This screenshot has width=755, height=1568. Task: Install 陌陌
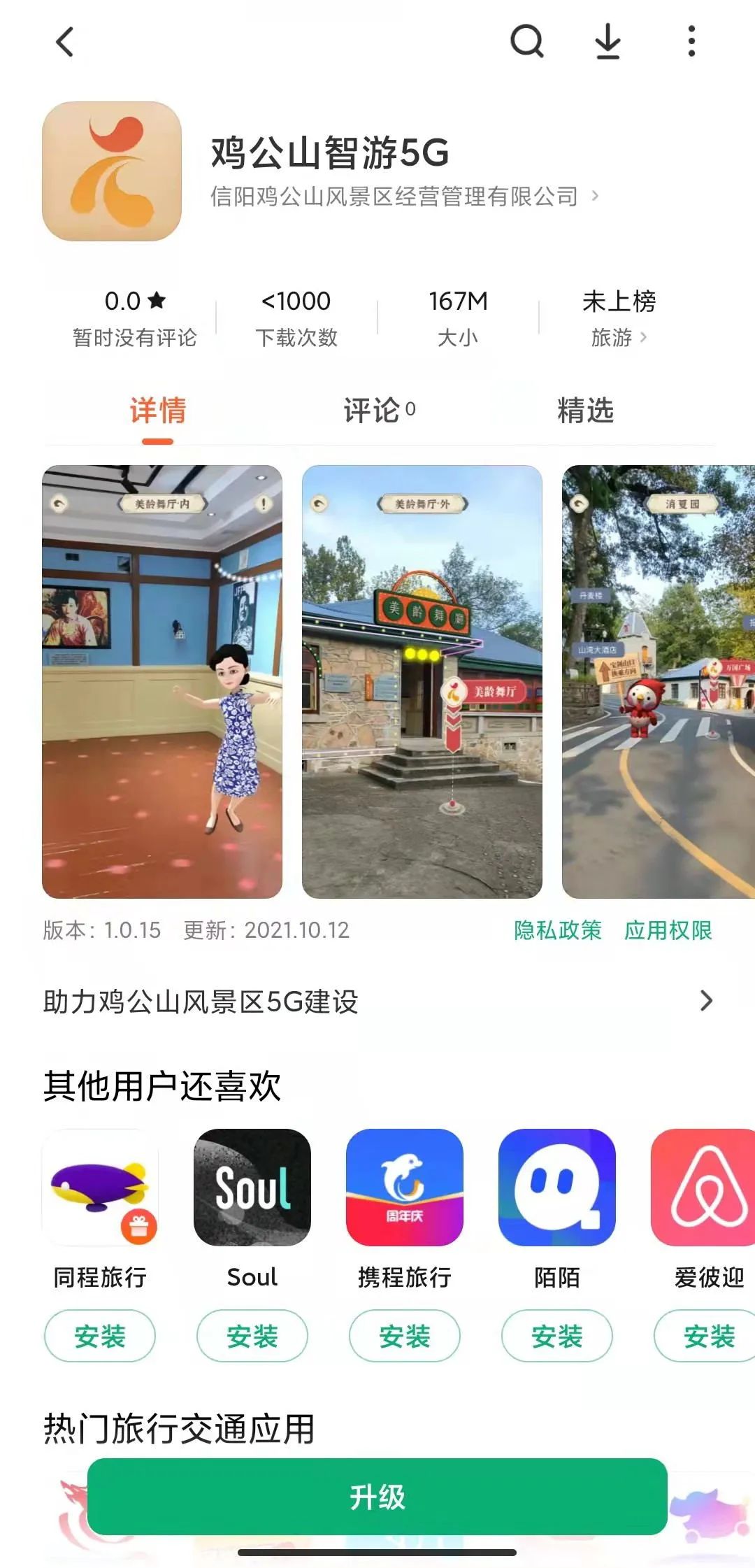557,1337
